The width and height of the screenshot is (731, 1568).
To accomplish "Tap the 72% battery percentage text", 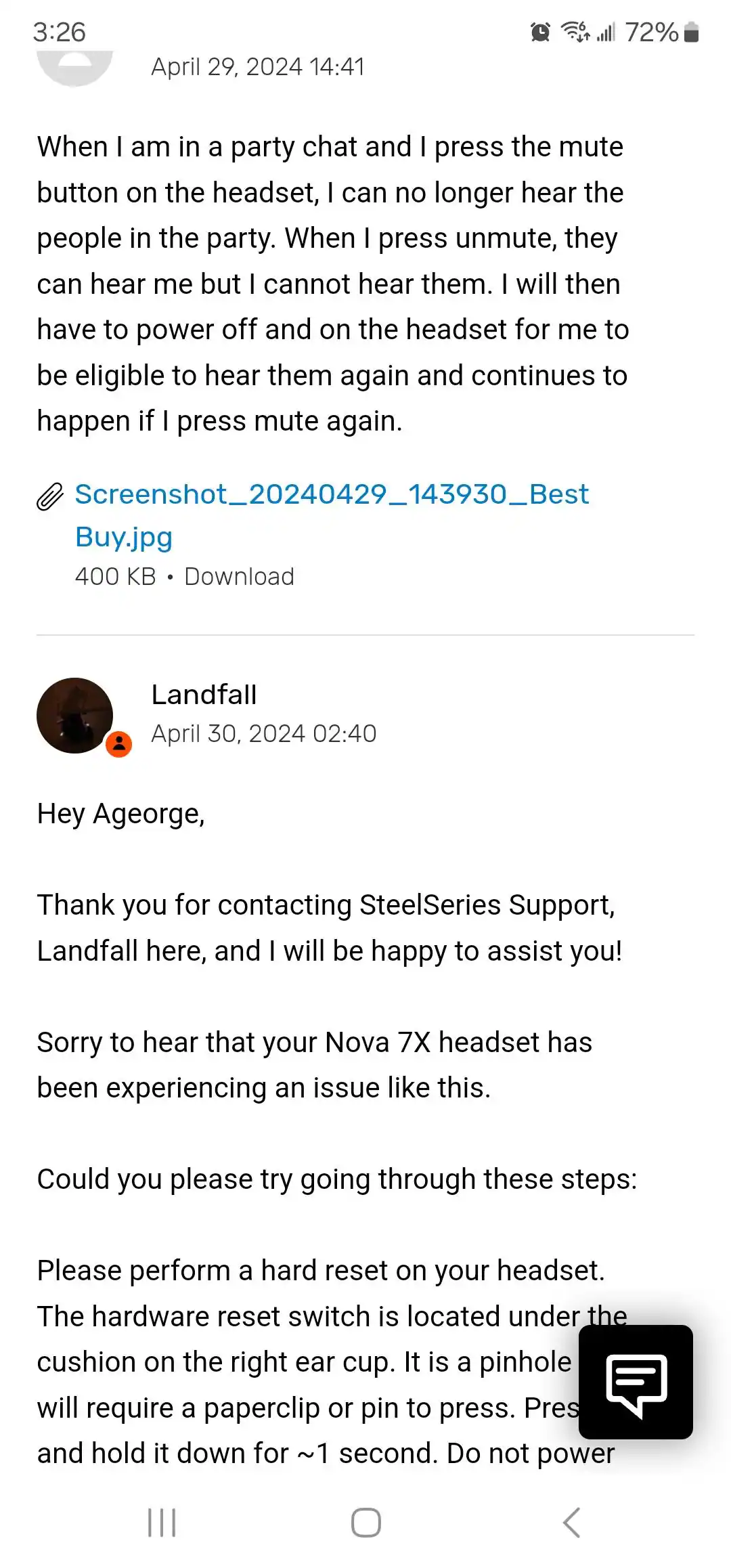I will [651, 31].
